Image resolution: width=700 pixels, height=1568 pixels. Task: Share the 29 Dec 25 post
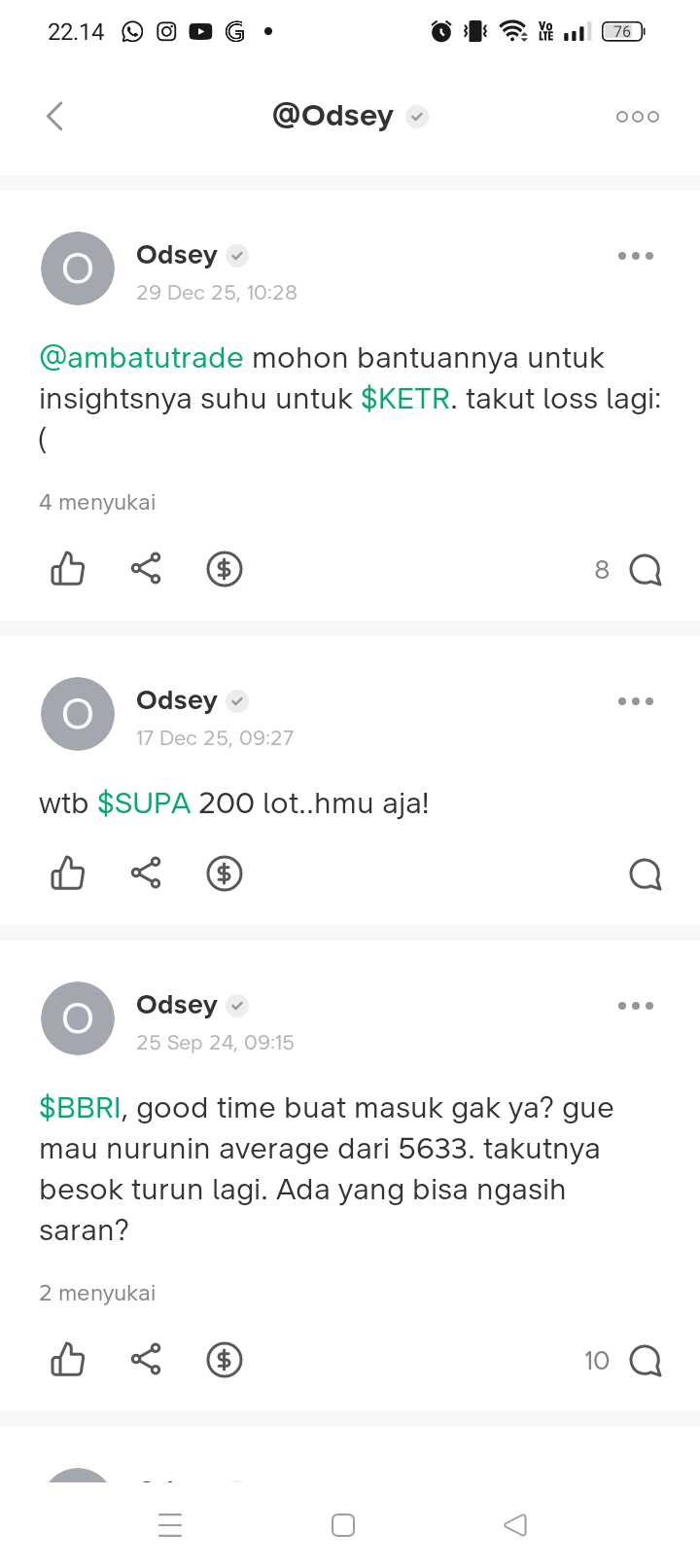146,569
